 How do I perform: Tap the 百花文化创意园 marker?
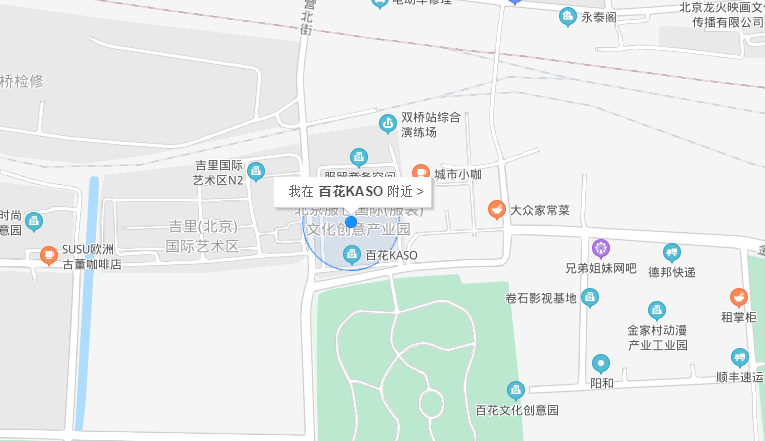click(x=516, y=390)
